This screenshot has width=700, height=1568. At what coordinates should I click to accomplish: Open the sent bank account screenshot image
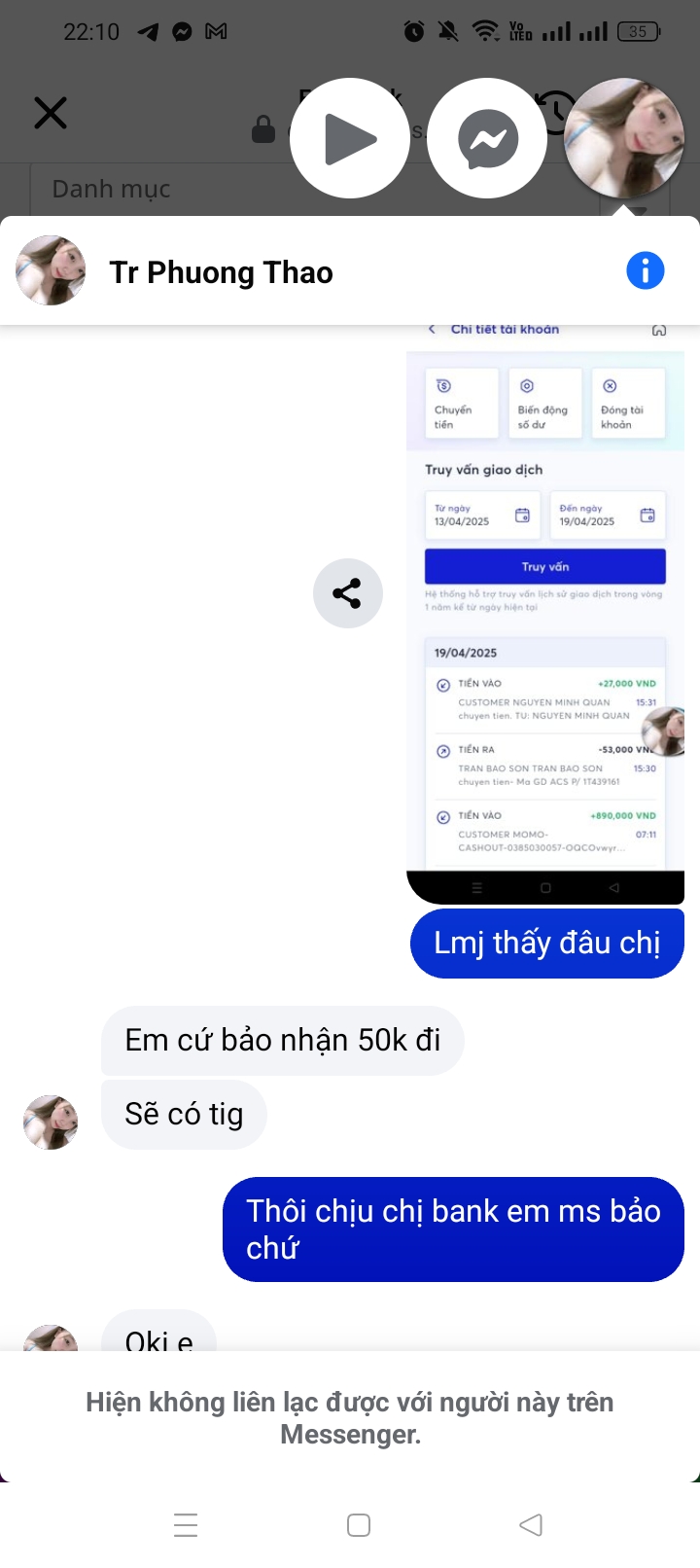(545, 613)
